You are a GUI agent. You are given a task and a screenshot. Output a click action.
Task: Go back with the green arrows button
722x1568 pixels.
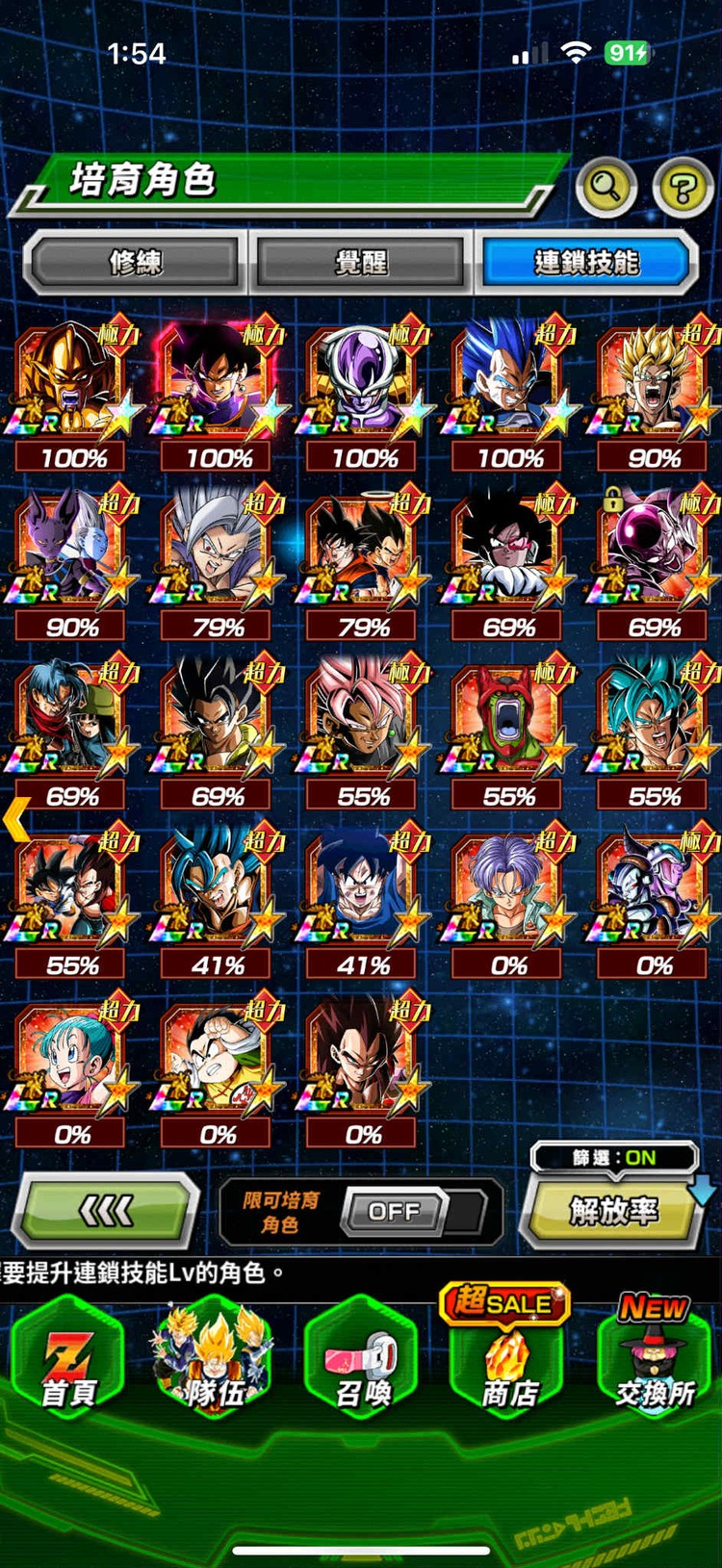106,1212
